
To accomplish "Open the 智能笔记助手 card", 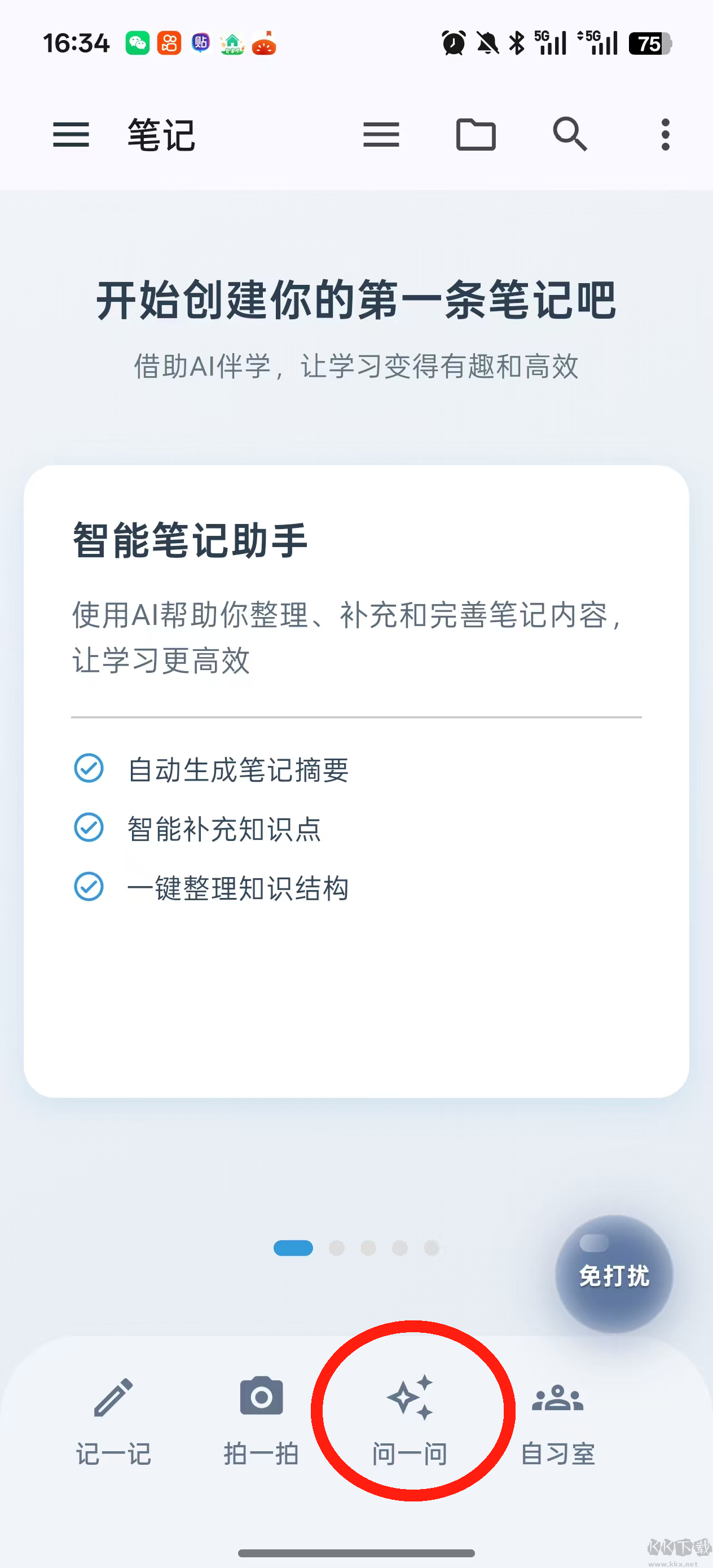I will [356, 781].
